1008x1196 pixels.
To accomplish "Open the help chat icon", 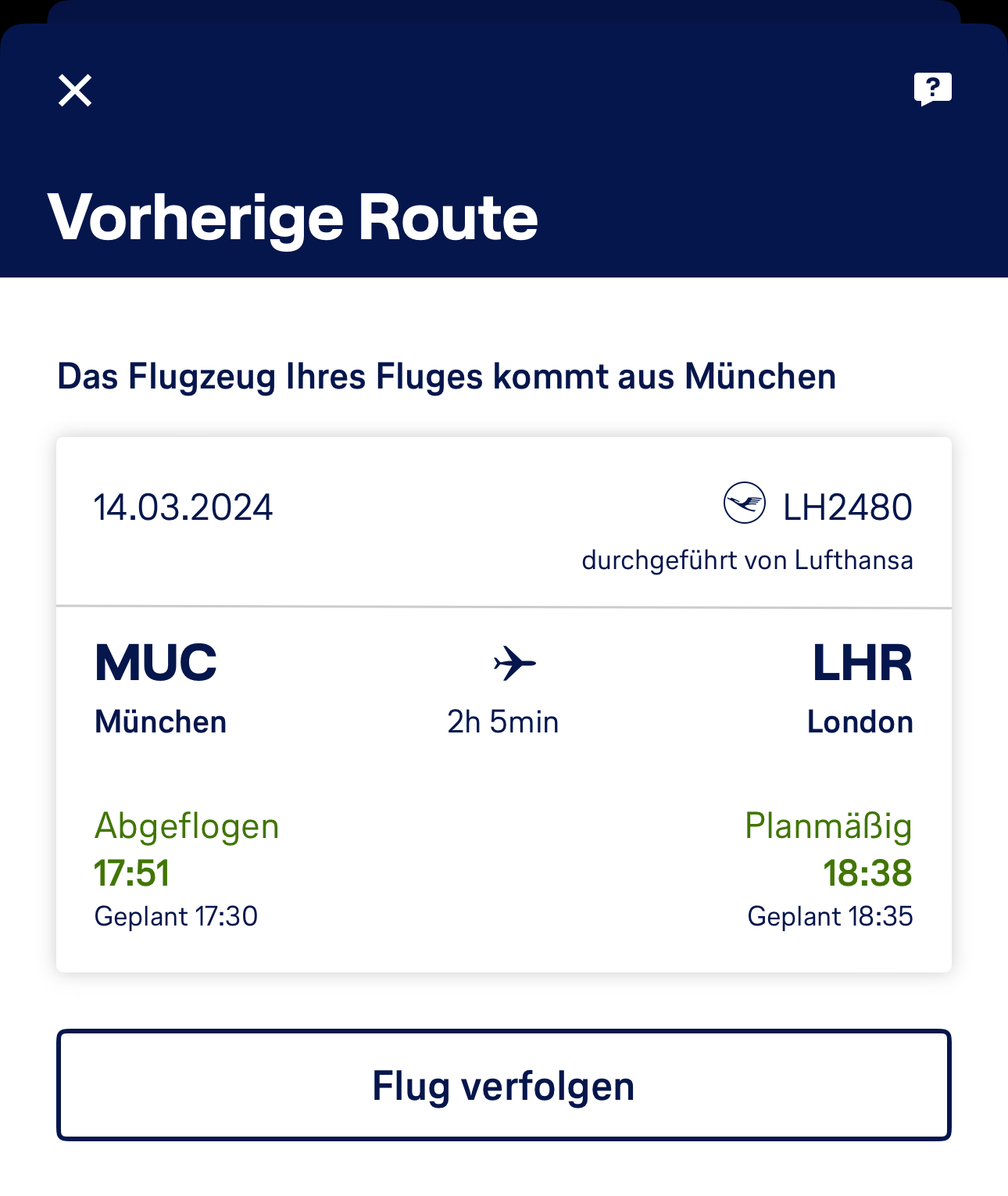I will [x=932, y=88].
